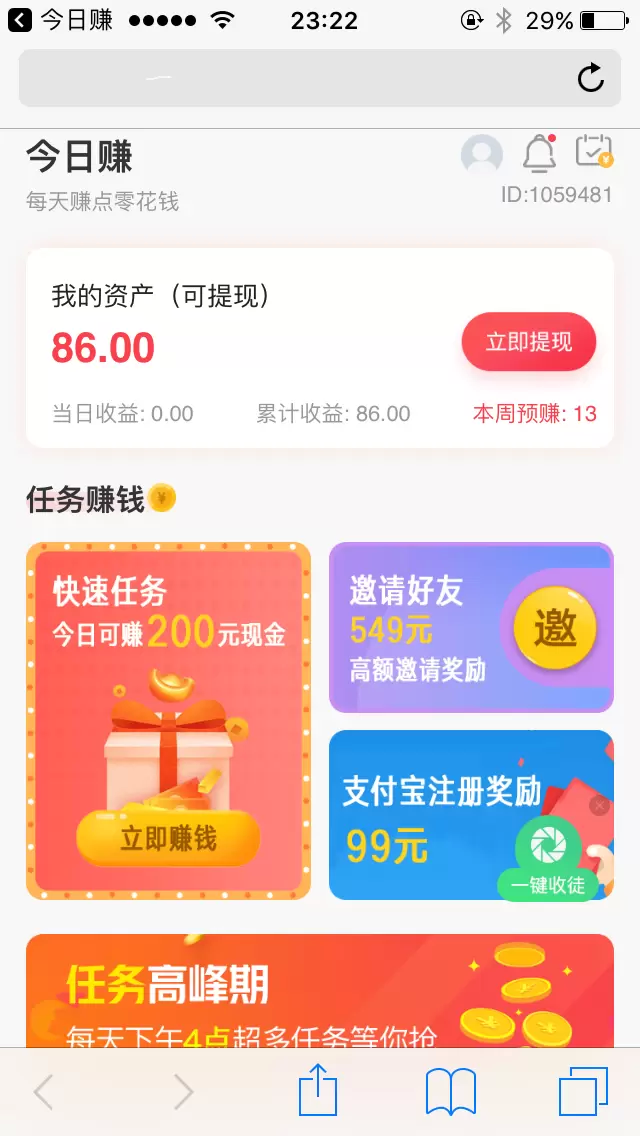Reload the page in Safari
The width and height of the screenshot is (640, 1136).
tap(591, 78)
